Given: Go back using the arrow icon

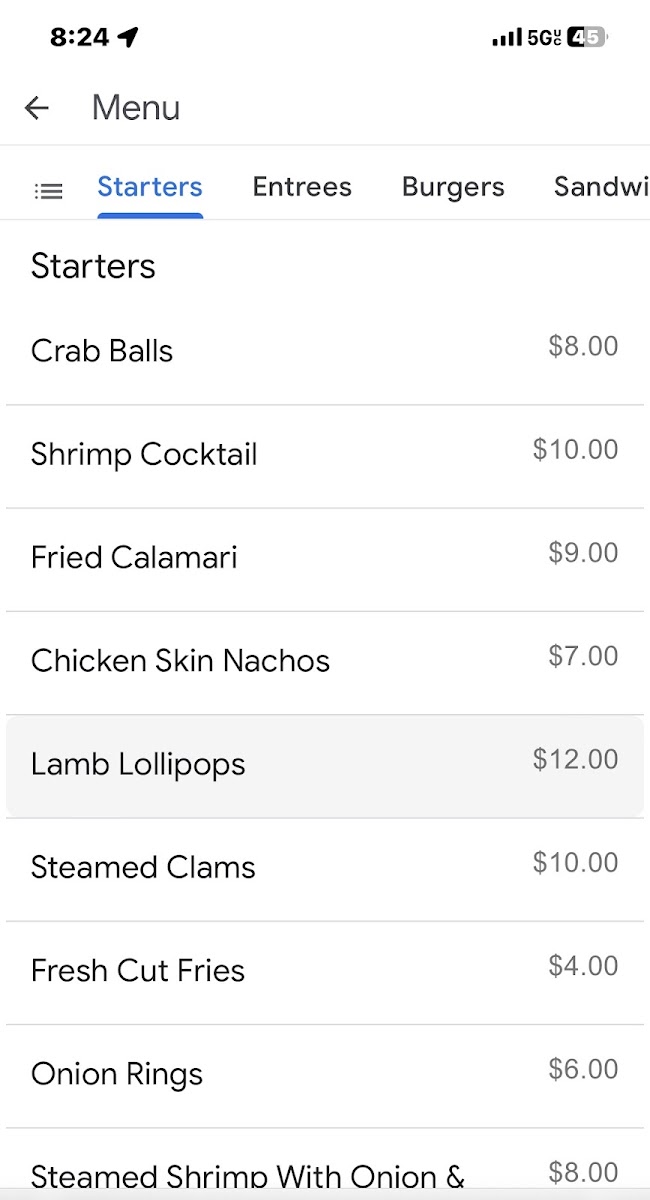Looking at the screenshot, I should [x=37, y=108].
